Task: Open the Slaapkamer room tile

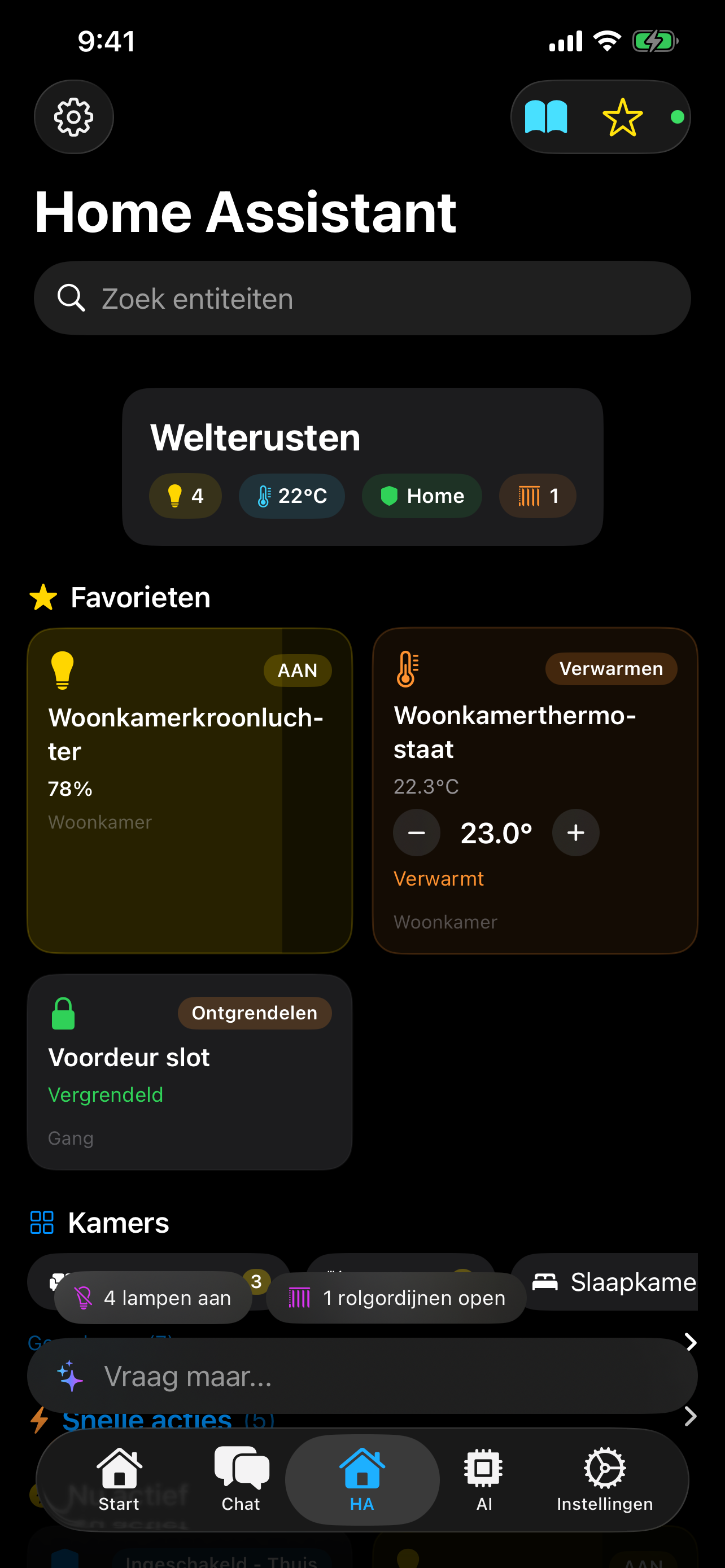Action: click(x=609, y=1281)
